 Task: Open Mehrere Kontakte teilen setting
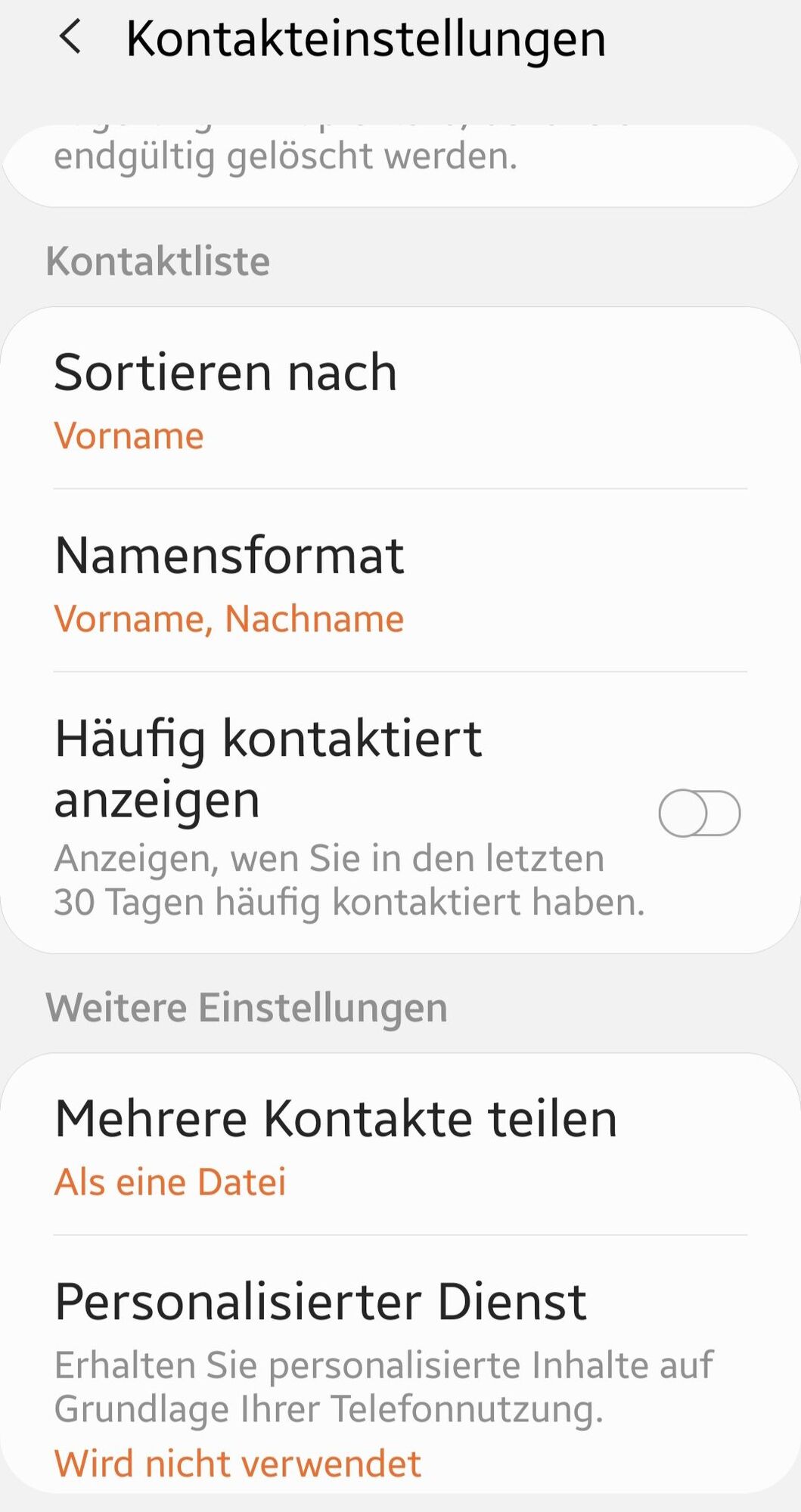[x=399, y=1146]
